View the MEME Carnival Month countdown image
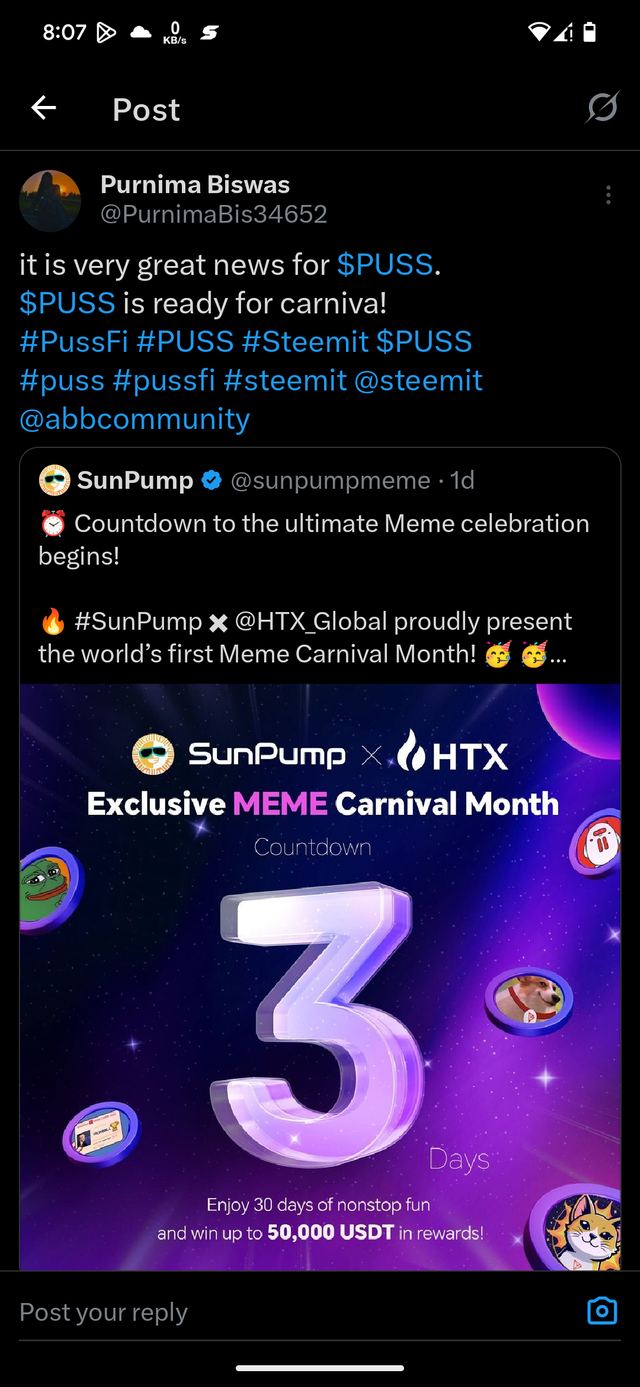This screenshot has width=640, height=1387. [x=320, y=975]
